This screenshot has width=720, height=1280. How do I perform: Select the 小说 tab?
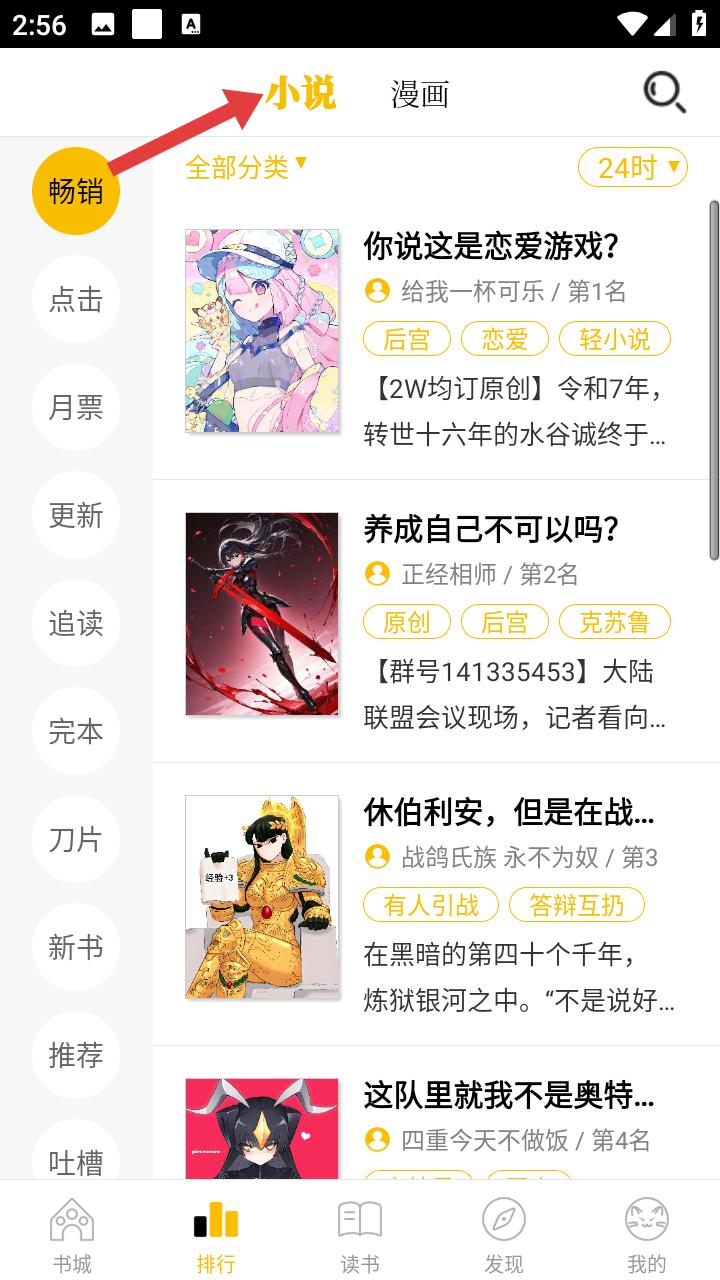point(301,93)
